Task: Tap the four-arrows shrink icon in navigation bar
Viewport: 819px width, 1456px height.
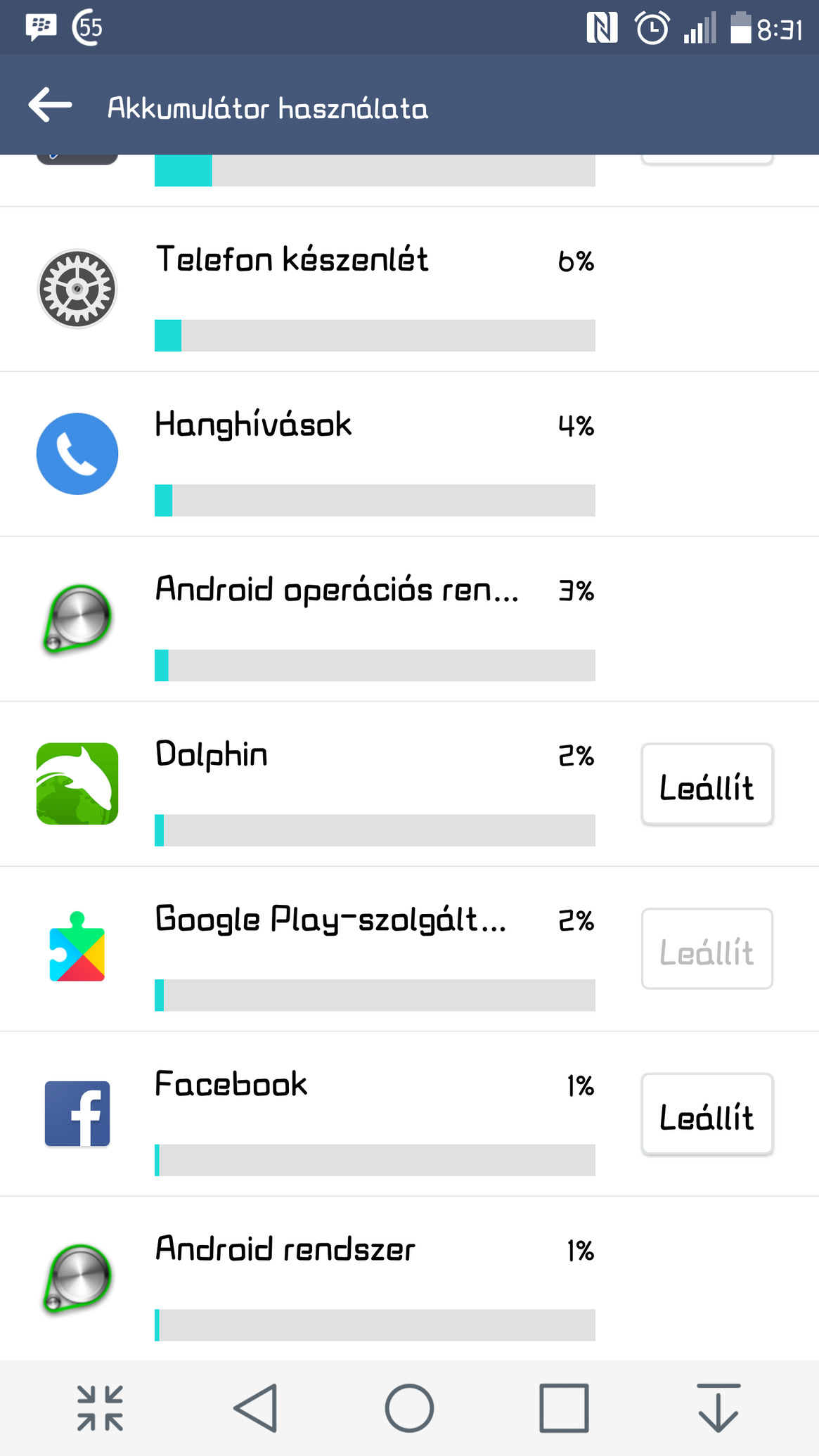Action: (x=100, y=1408)
